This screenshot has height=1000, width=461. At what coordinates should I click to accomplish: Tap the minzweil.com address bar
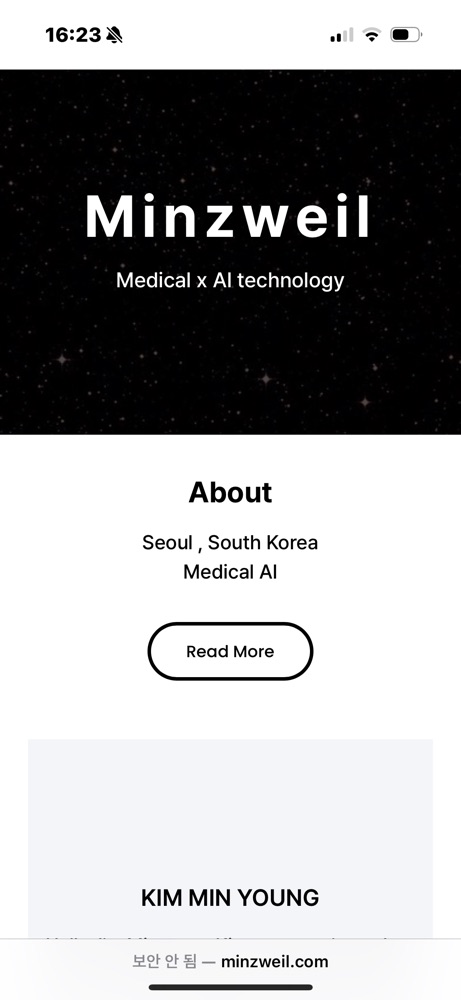tap(230, 961)
